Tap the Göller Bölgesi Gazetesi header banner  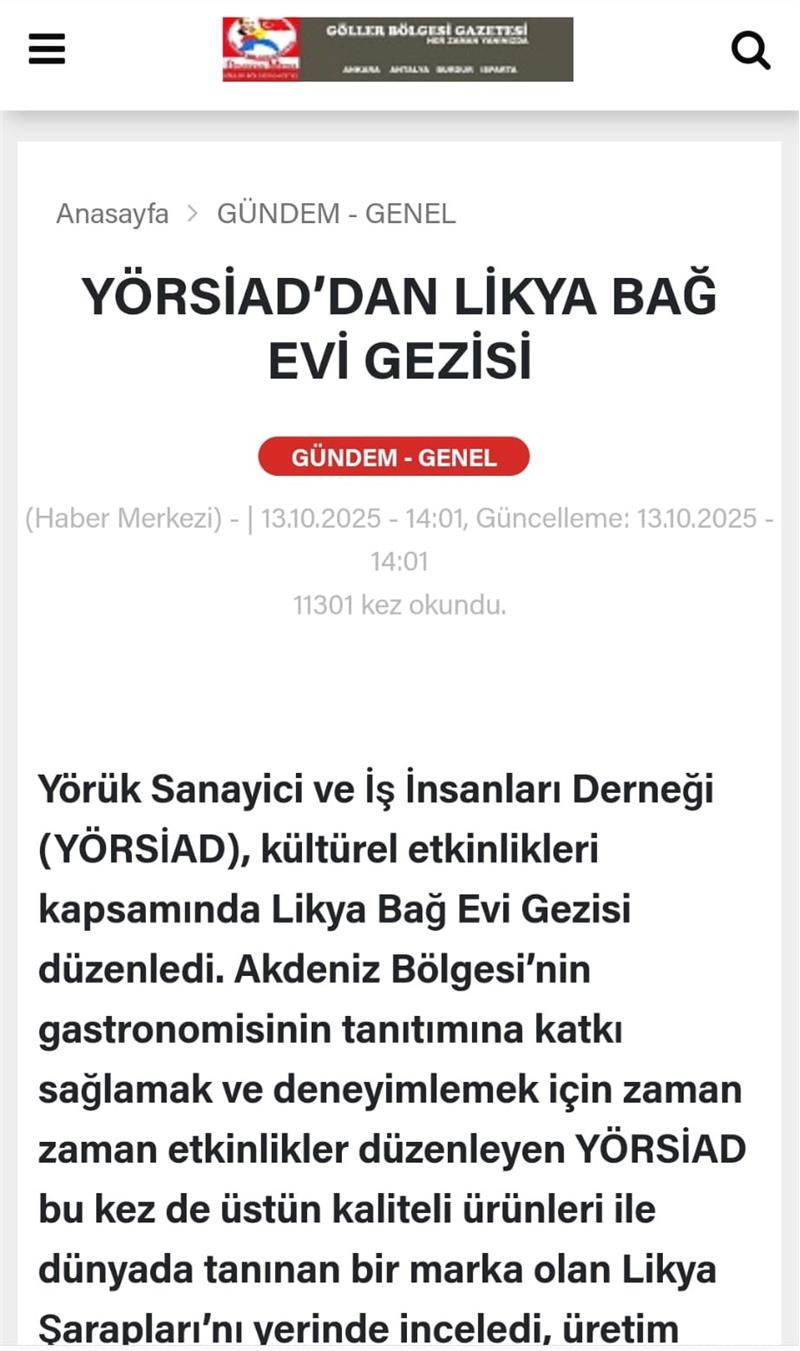pyautogui.click(x=398, y=49)
